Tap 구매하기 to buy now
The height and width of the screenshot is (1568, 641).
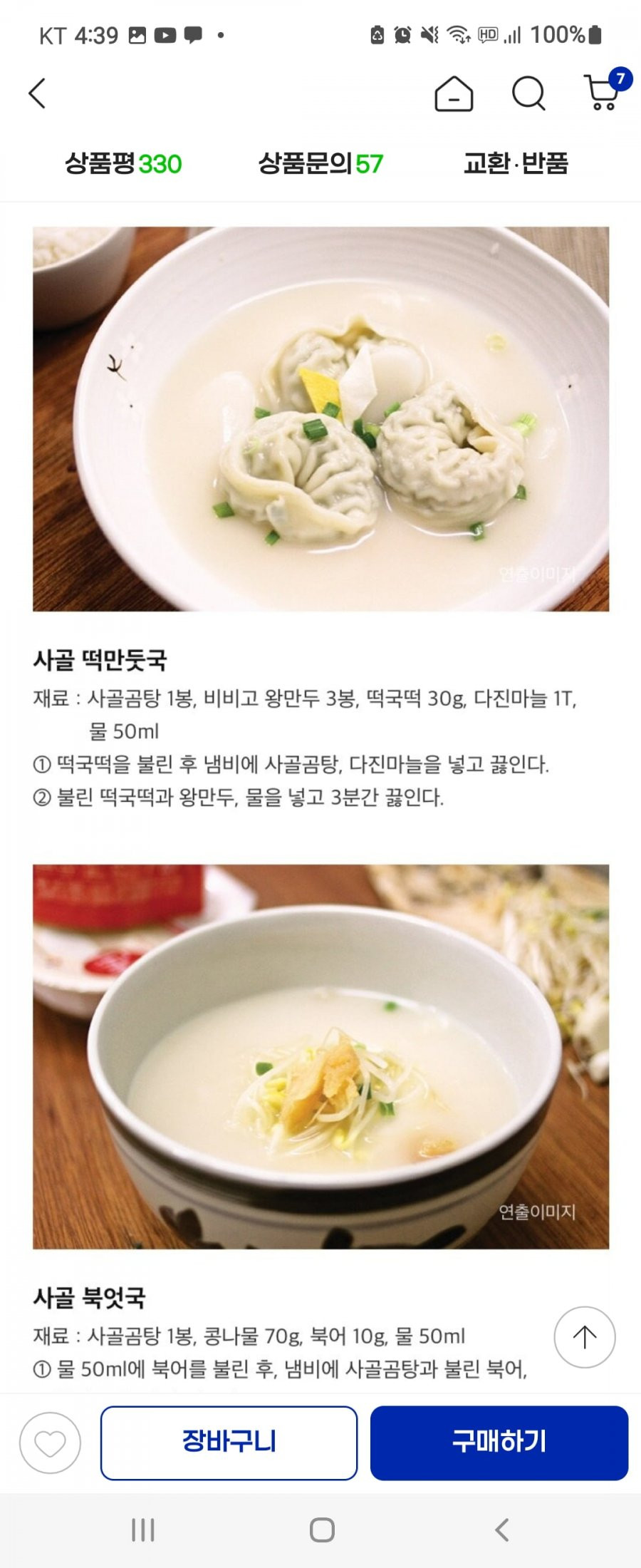[x=499, y=1443]
